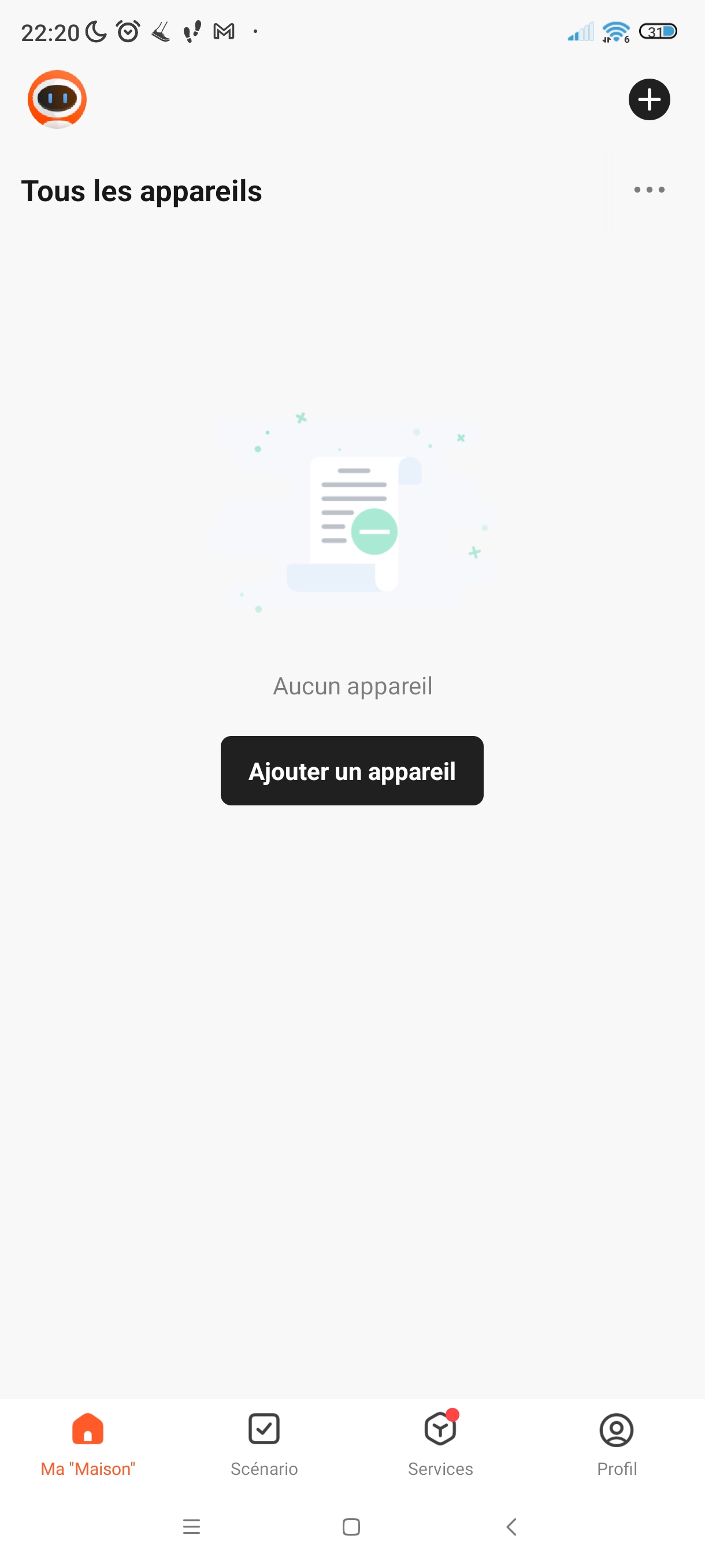Tap the plus icon to add a device

(x=648, y=99)
